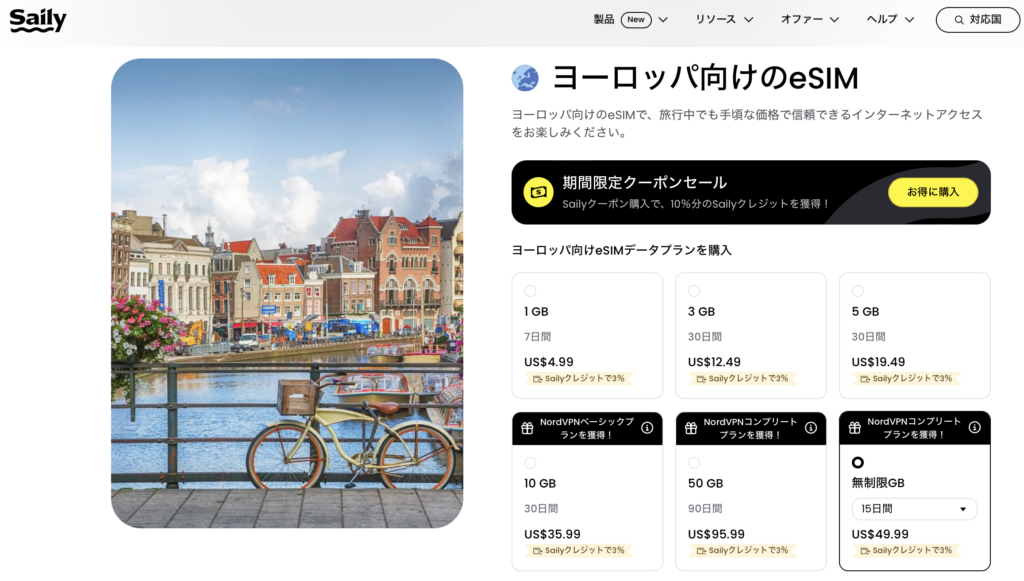Screen dimensions: 1024x581
Task: Select the 3 GB 30-day plan
Action: click(x=694, y=291)
